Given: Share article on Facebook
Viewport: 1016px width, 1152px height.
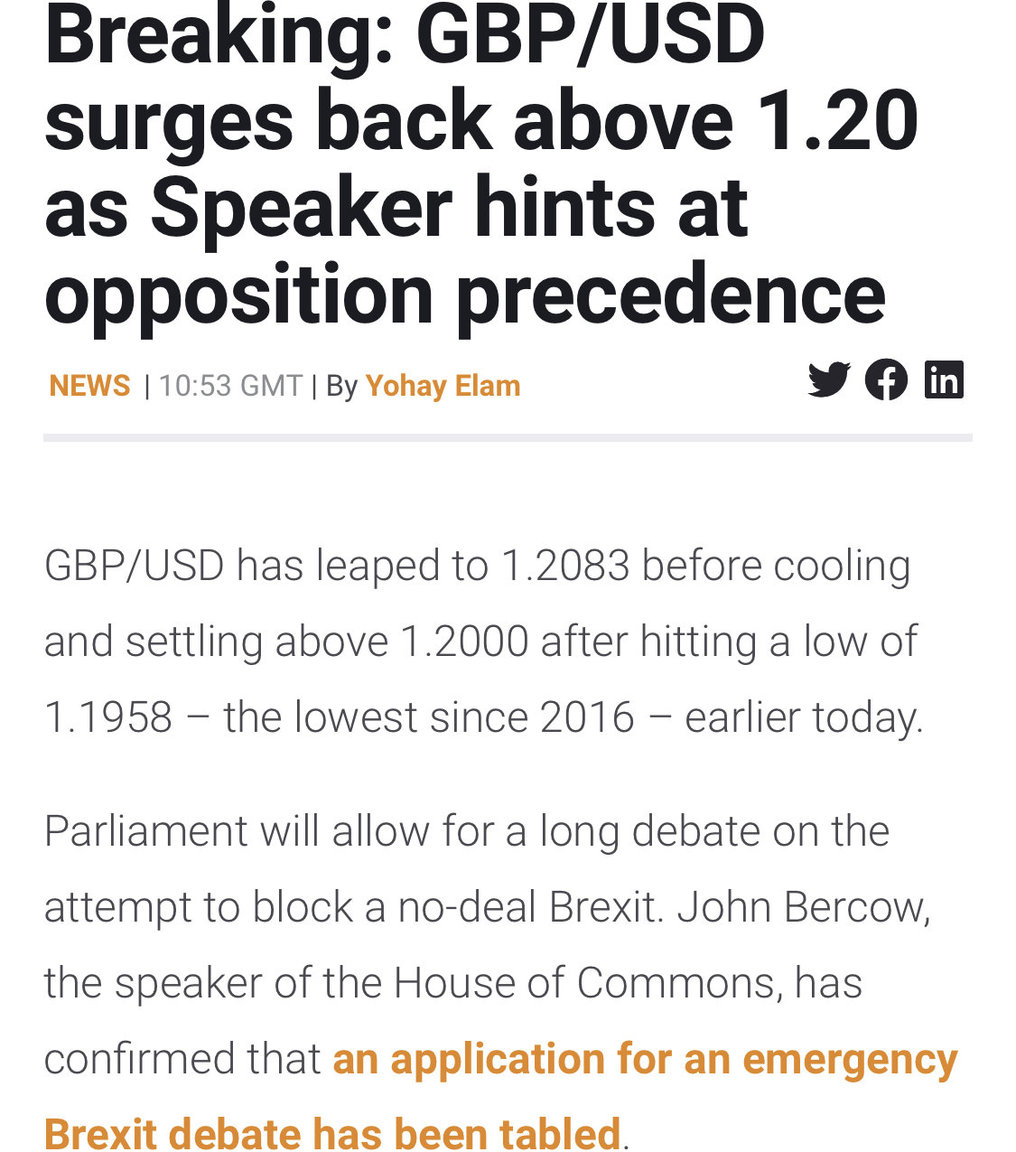Looking at the screenshot, I should tap(886, 380).
